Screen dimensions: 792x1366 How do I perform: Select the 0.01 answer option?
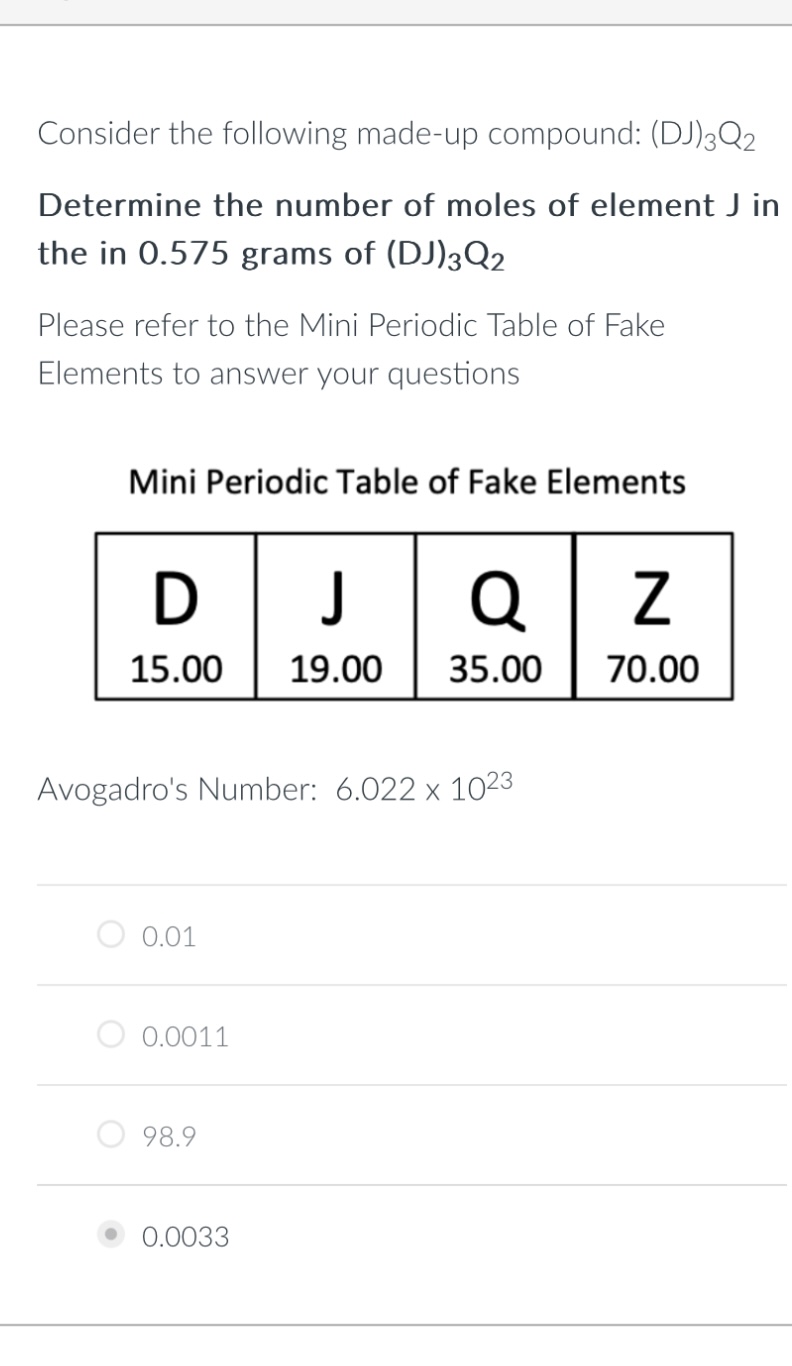[168, 936]
